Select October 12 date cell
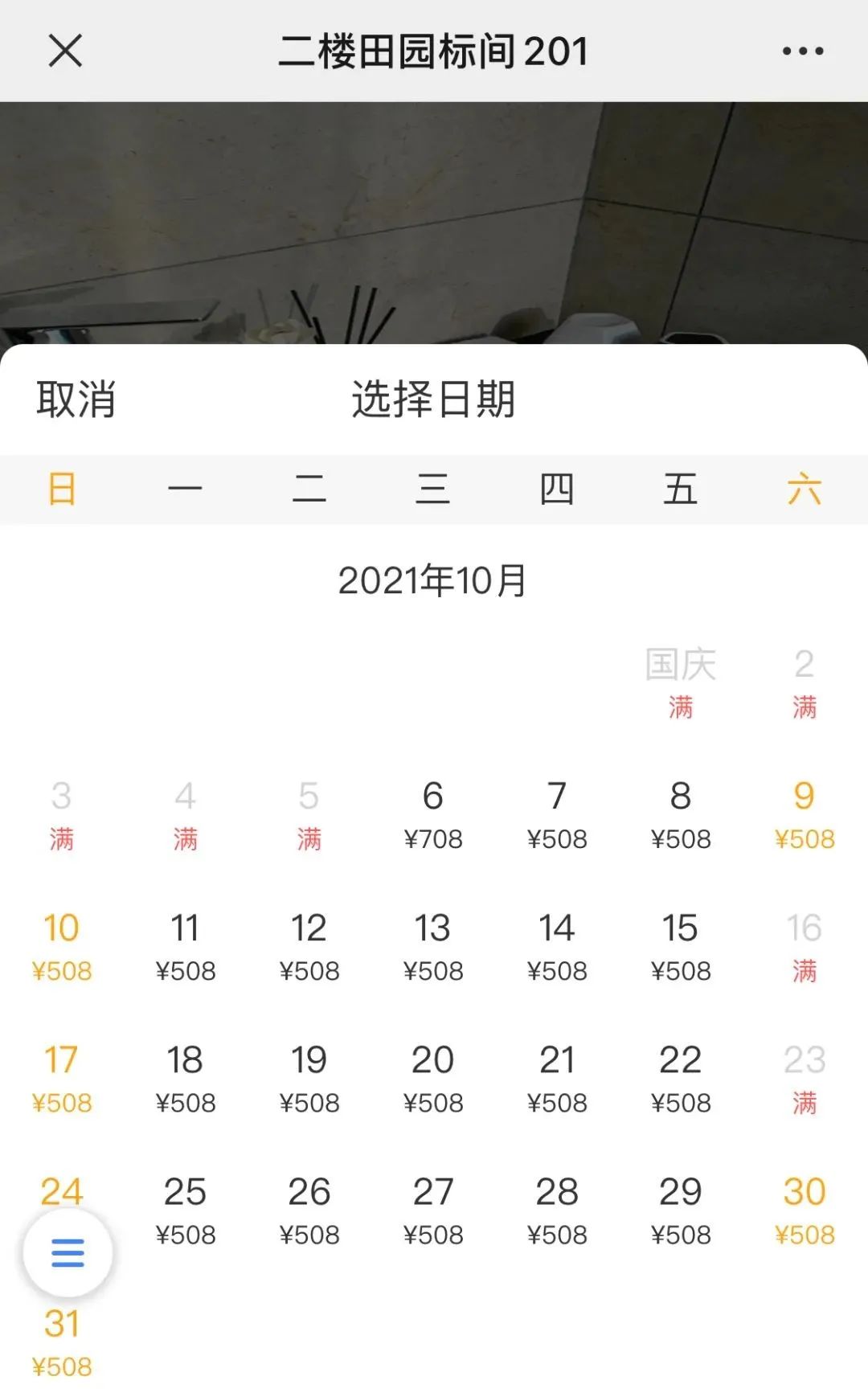 pyautogui.click(x=309, y=946)
